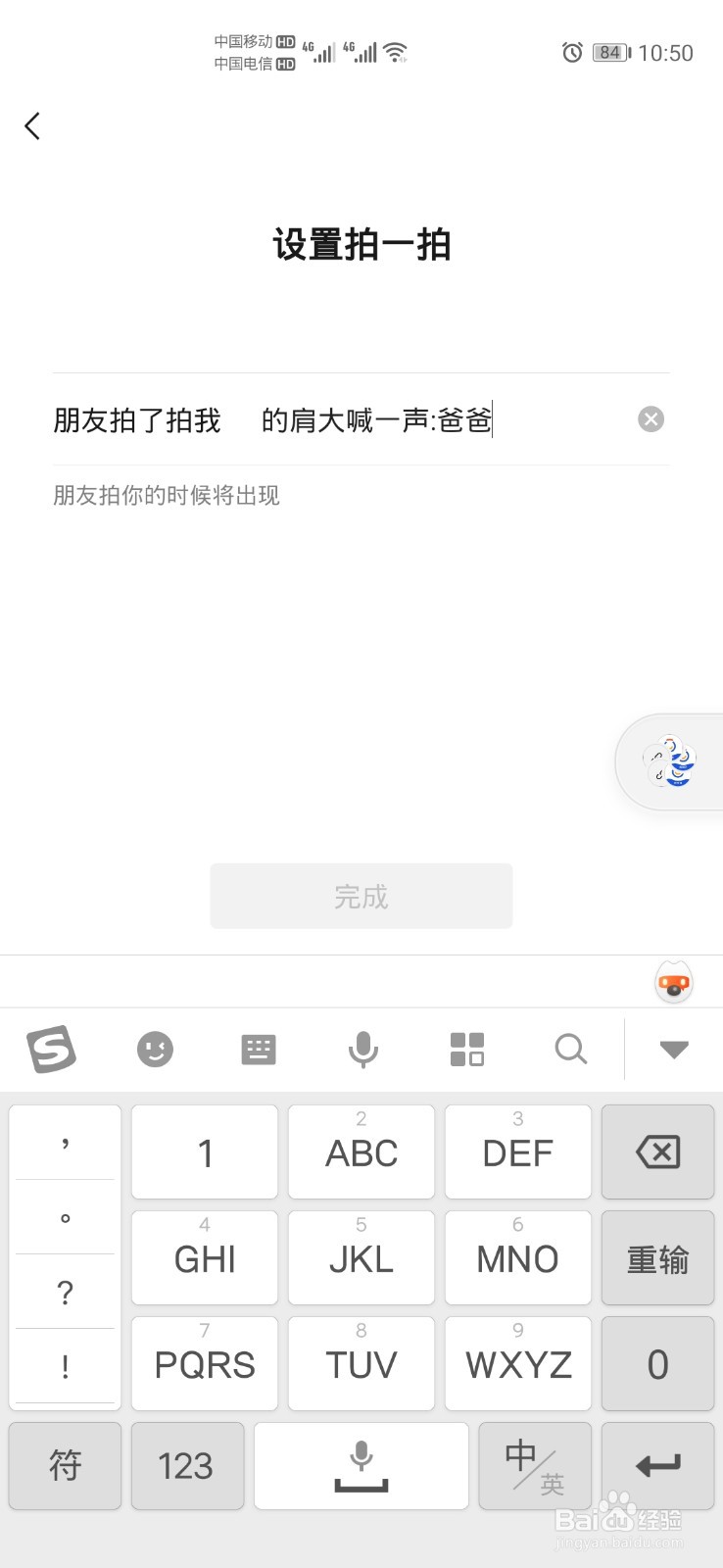Open more tools grid icon

pos(467,1049)
